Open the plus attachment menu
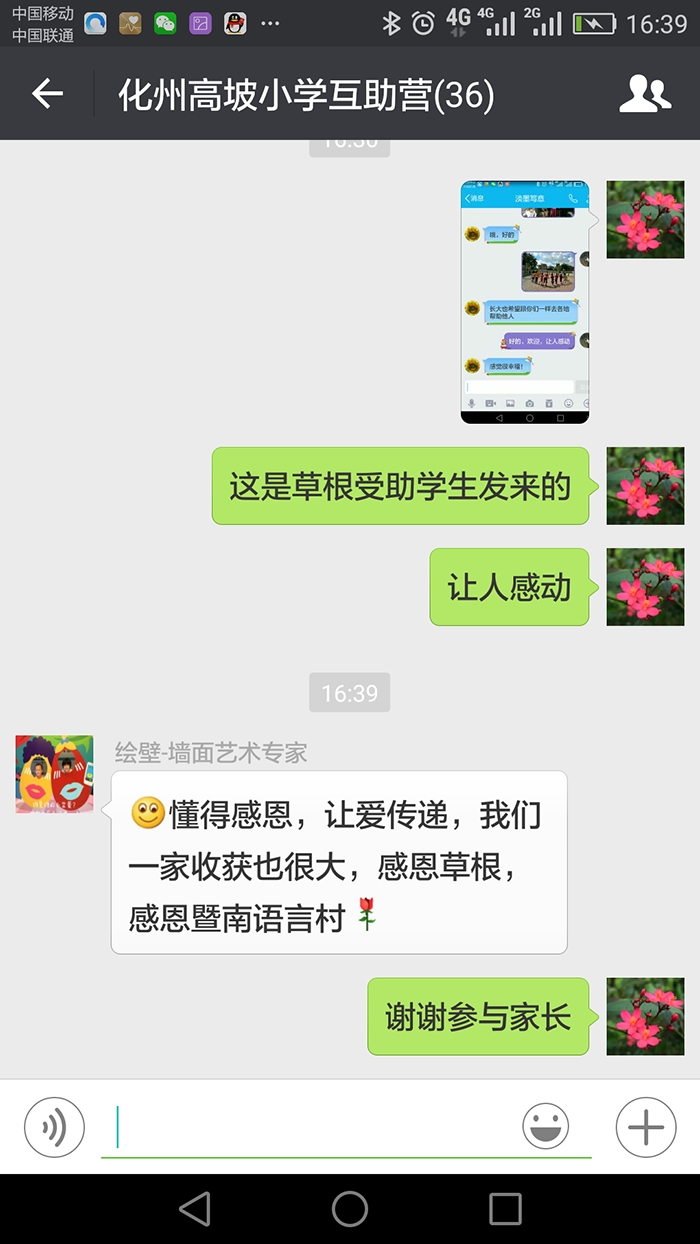The image size is (700, 1244). pyautogui.click(x=645, y=1127)
